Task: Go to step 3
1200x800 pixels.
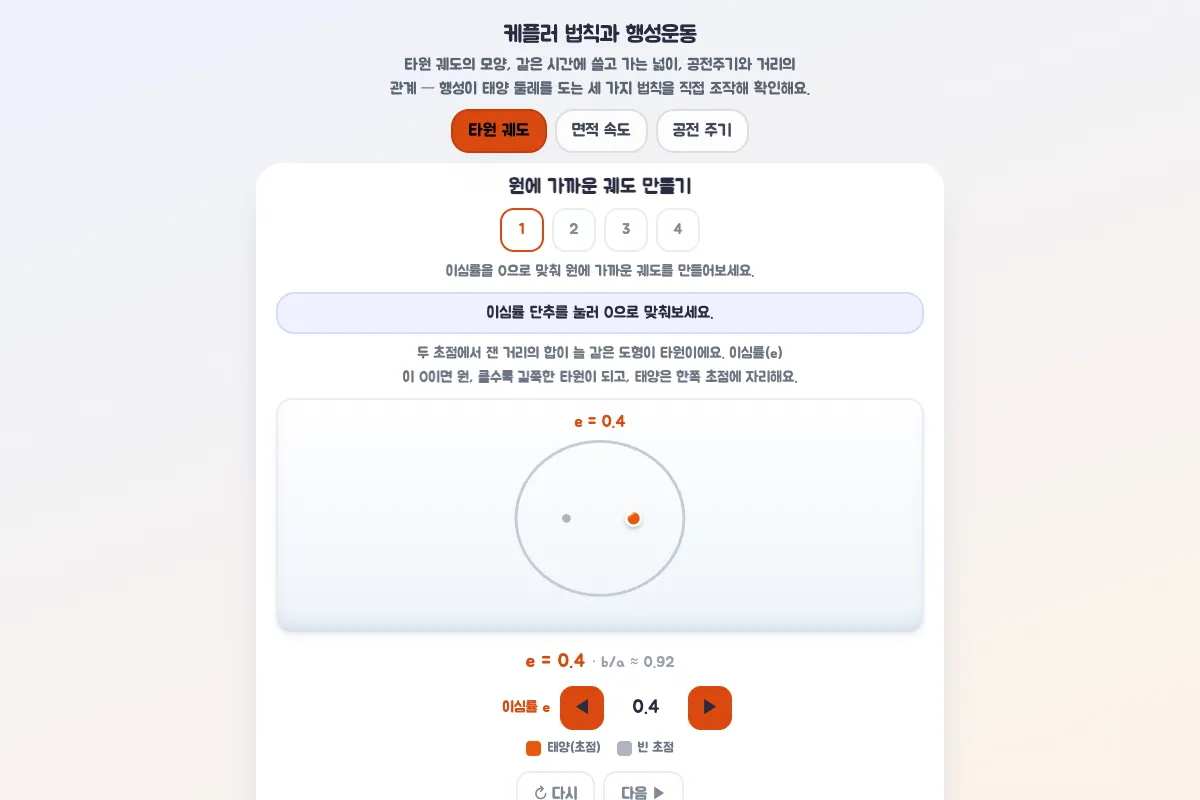Action: [x=626, y=230]
